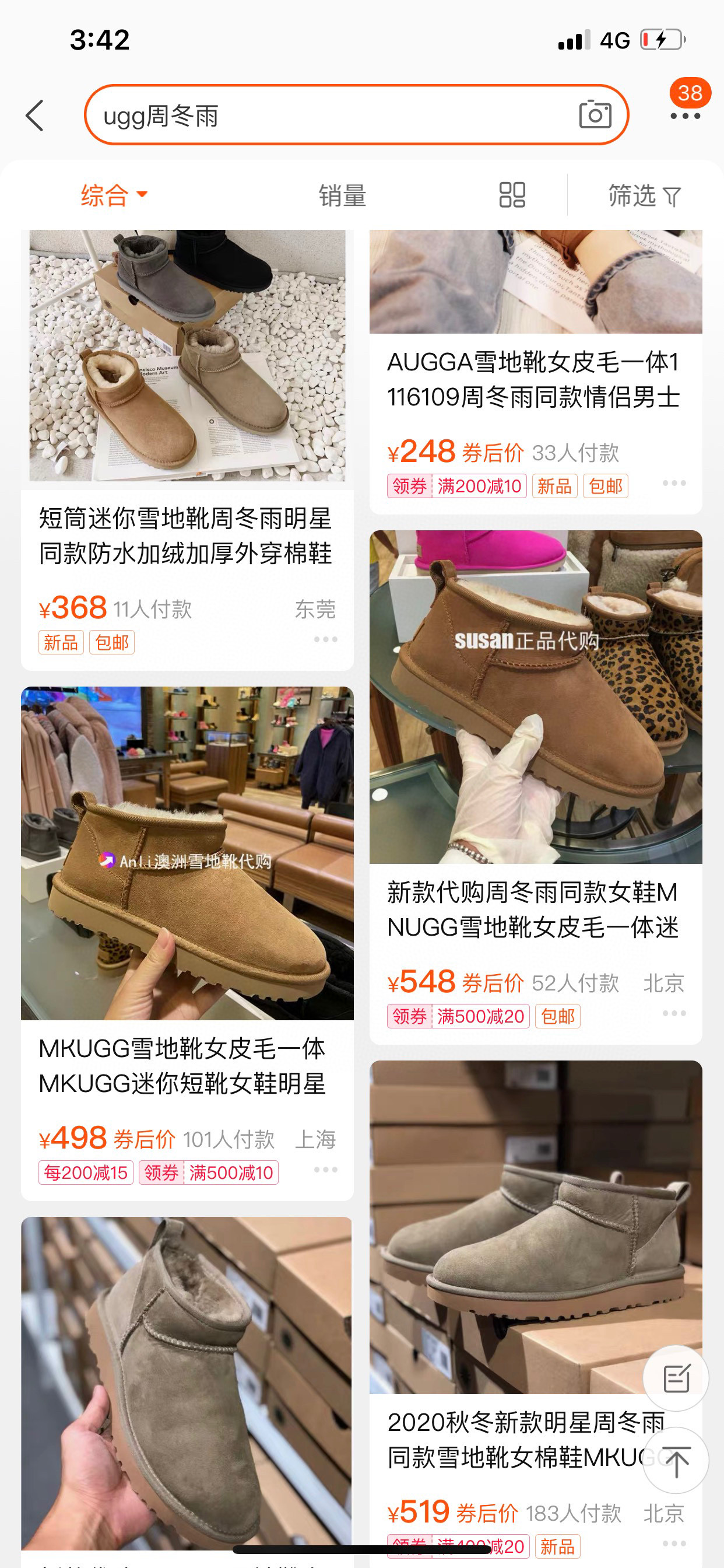This screenshot has width=724, height=1568.
Task: Open more options on ¥498 item
Action: click(325, 1170)
